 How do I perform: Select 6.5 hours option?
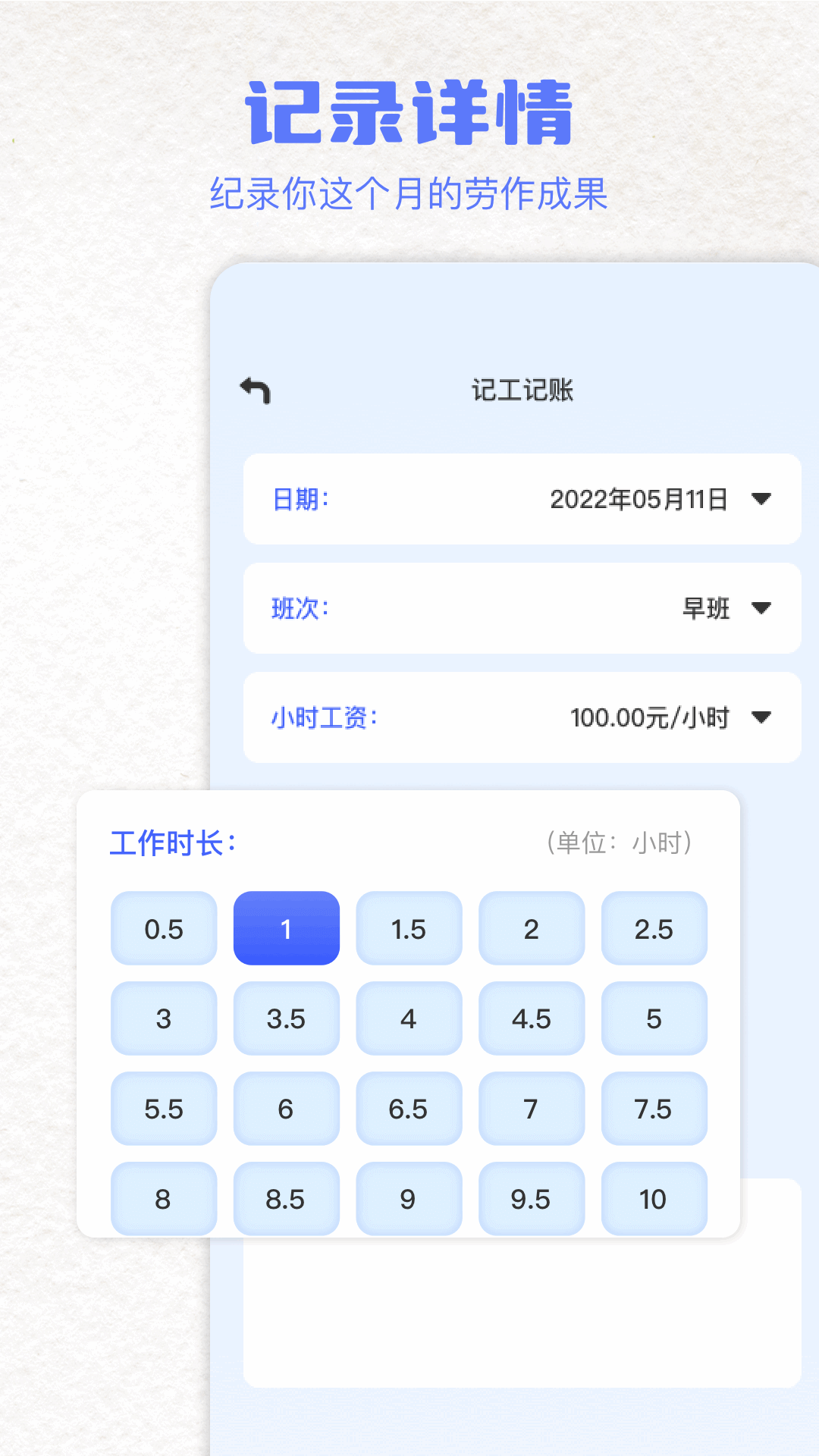click(x=409, y=1109)
